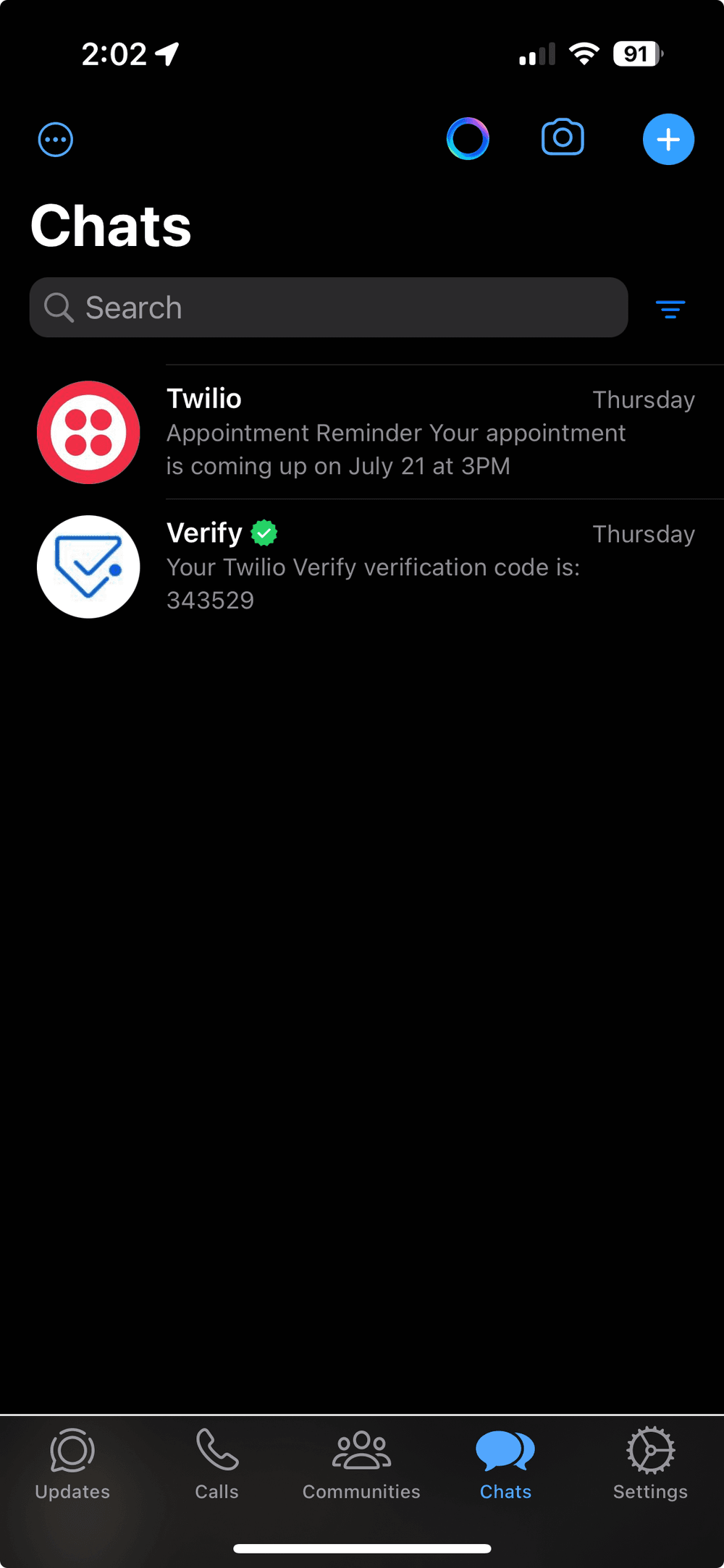Tap the battery indicator in status bar
This screenshot has height=1568, width=724.
(x=636, y=53)
